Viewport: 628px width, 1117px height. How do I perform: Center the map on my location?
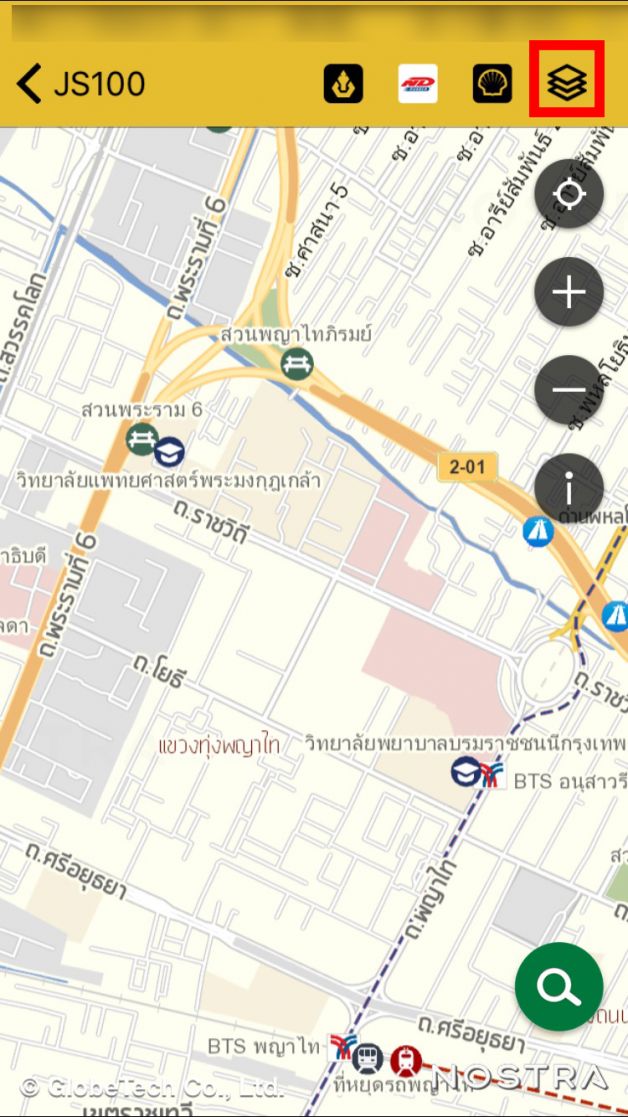[x=569, y=194]
